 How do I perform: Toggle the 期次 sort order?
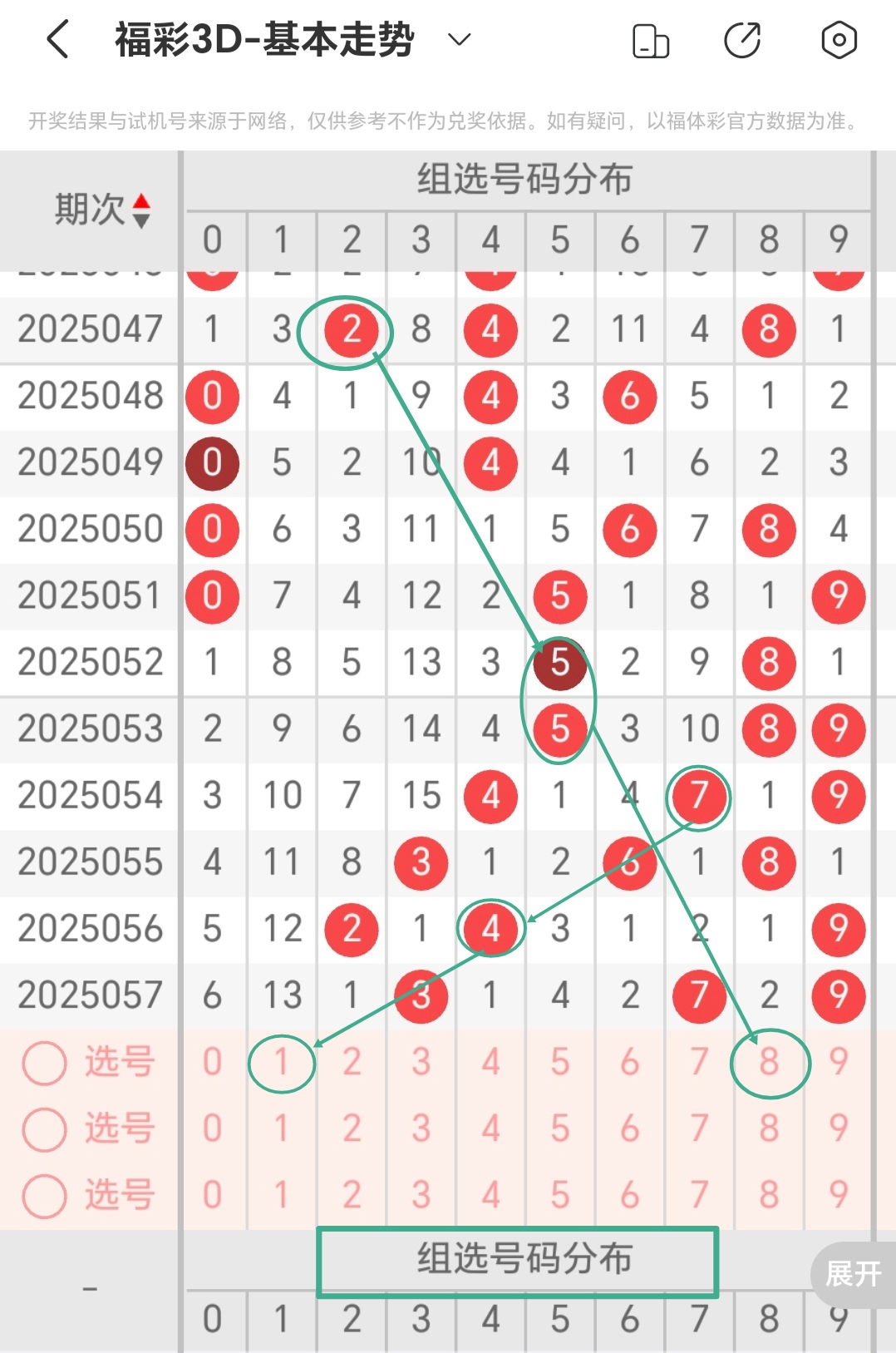coord(141,210)
